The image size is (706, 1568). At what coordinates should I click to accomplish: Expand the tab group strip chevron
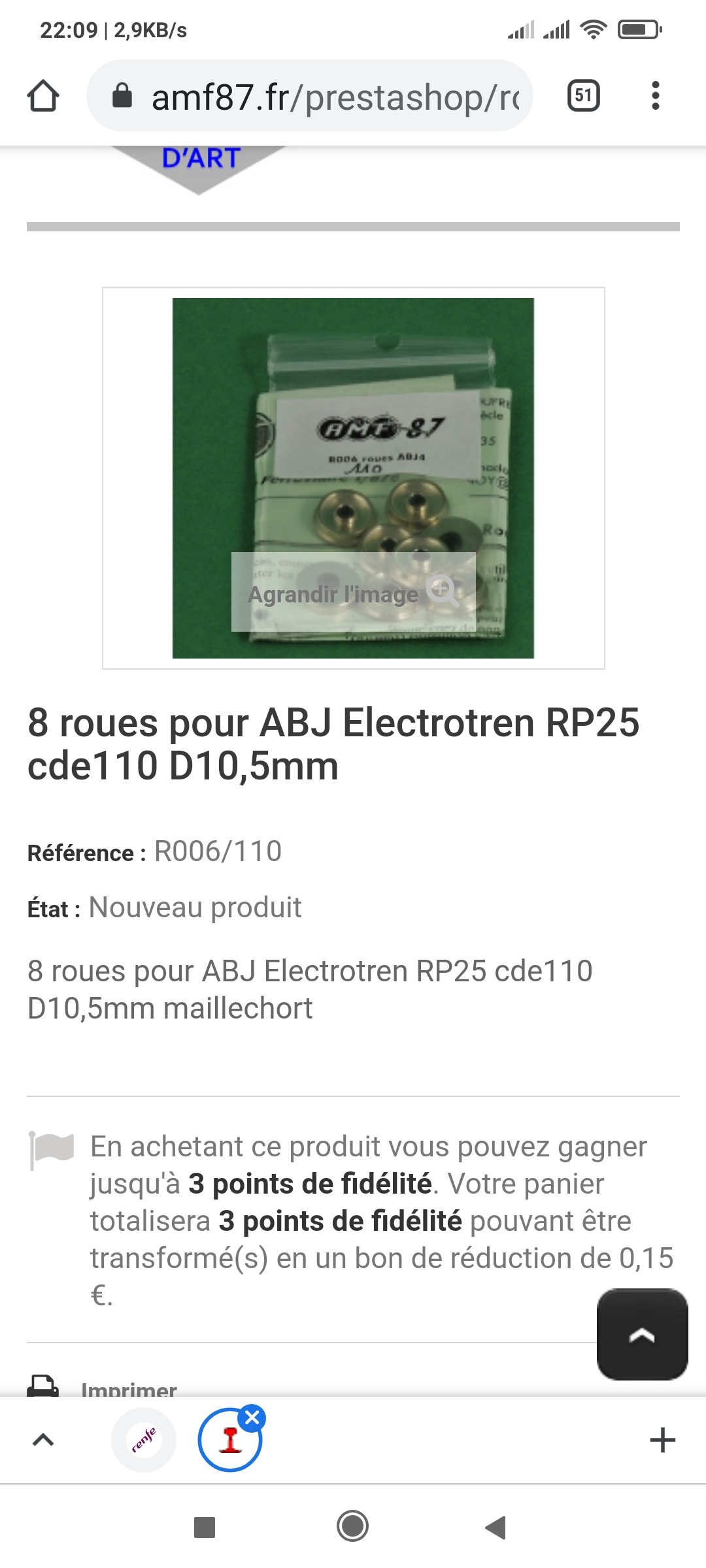coord(43,1440)
